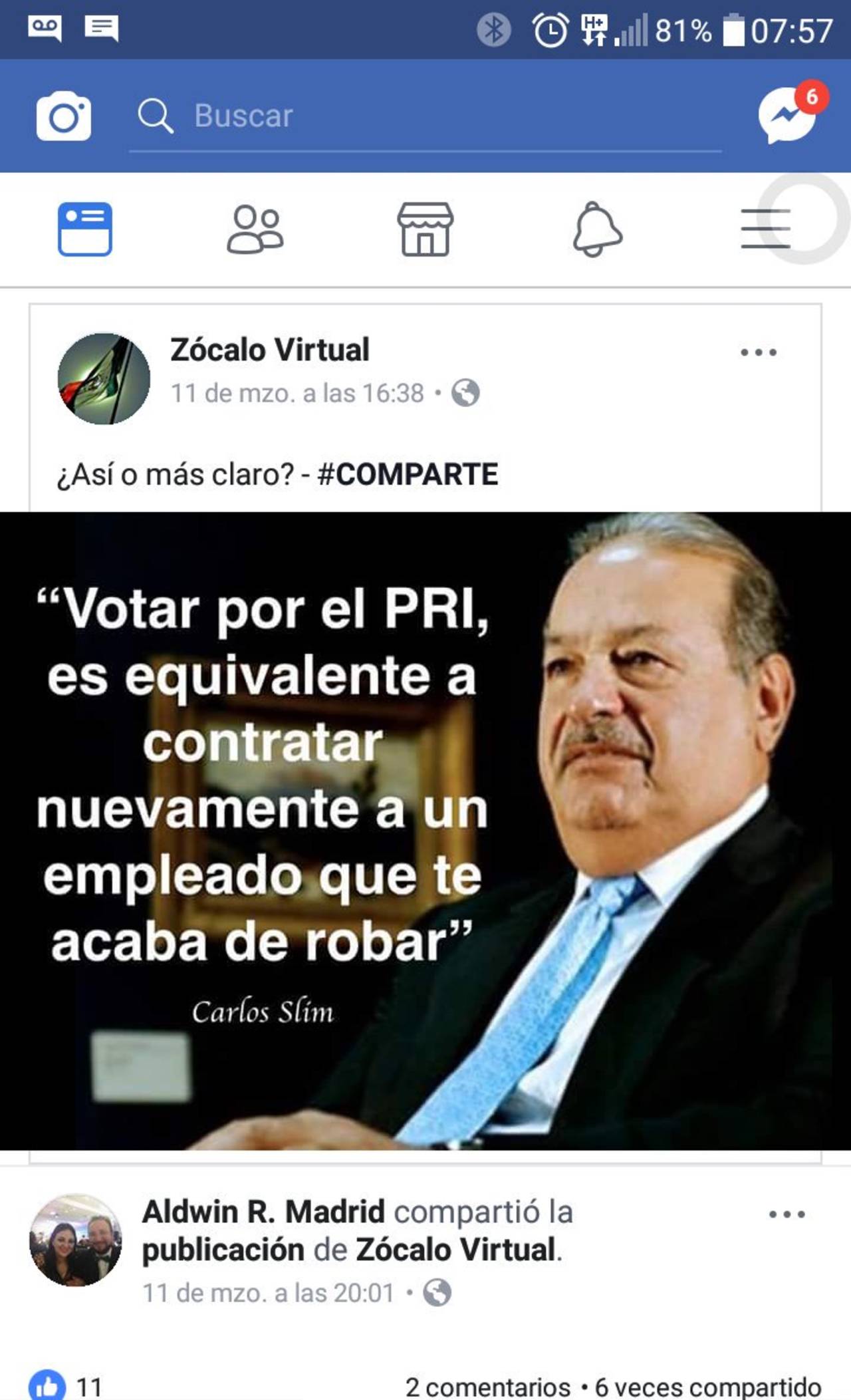The height and width of the screenshot is (1400, 851).
Task: Switch to the News Feed tab
Action: click(x=85, y=229)
